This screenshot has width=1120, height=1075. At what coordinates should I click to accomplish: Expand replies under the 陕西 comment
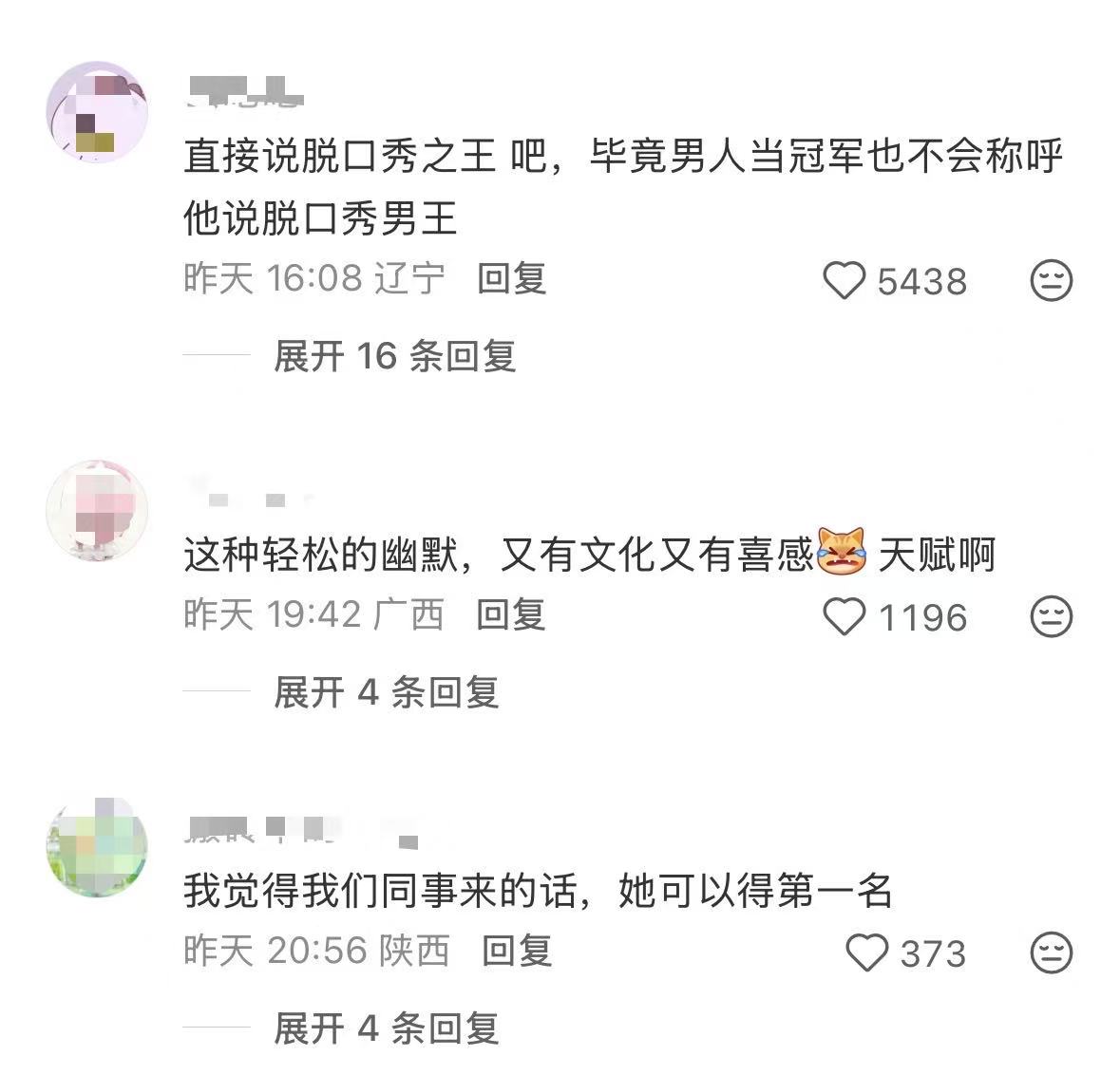click(x=386, y=1028)
